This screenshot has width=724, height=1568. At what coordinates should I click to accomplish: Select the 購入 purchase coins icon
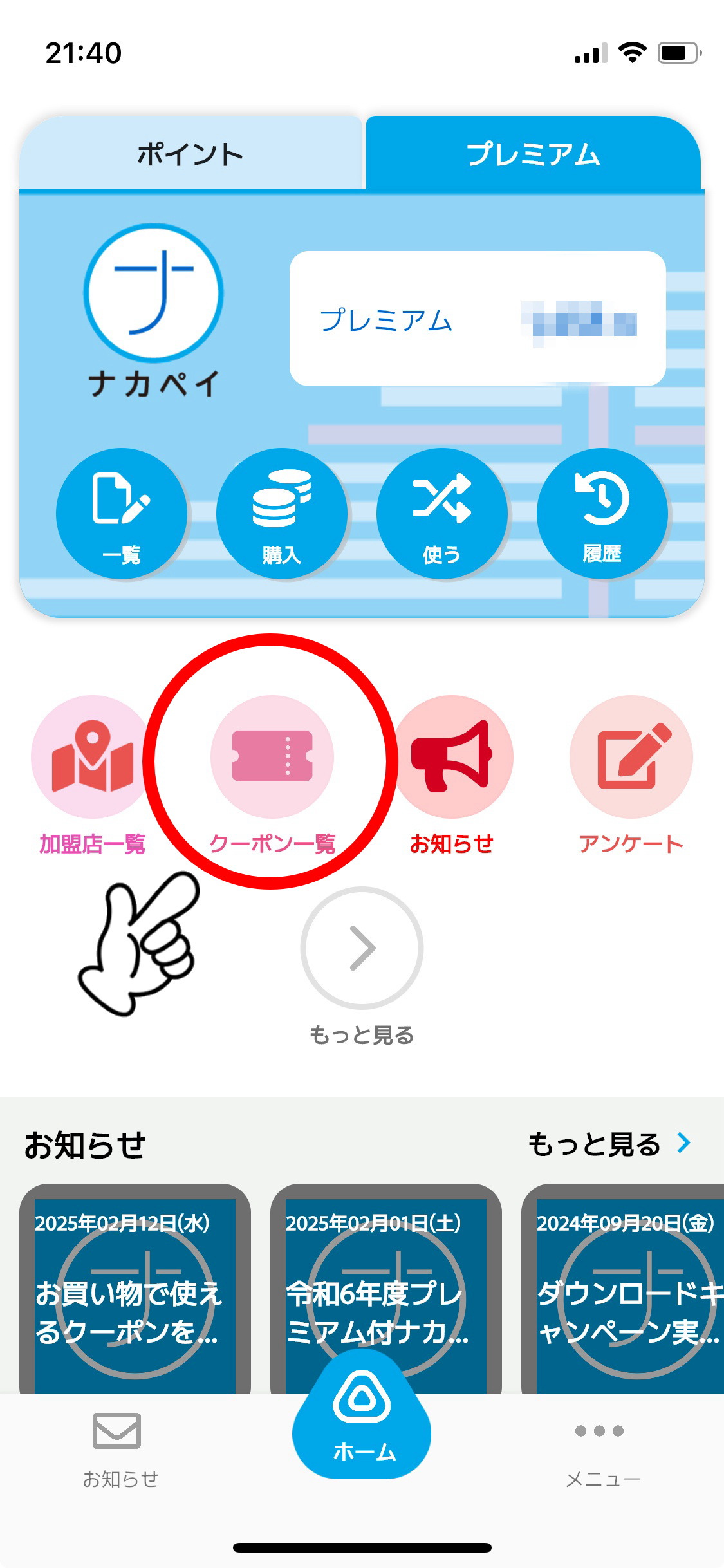[281, 512]
